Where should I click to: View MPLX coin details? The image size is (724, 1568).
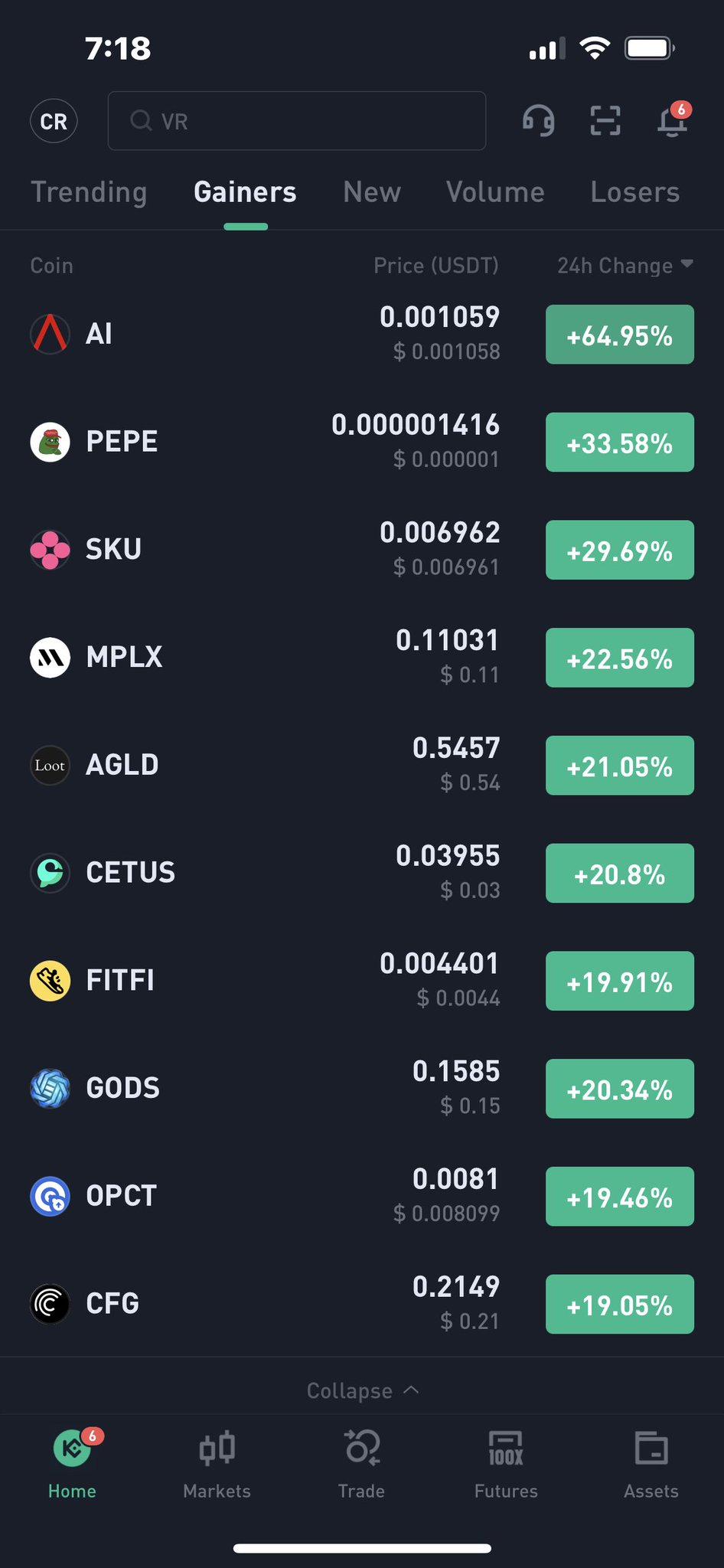[362, 658]
